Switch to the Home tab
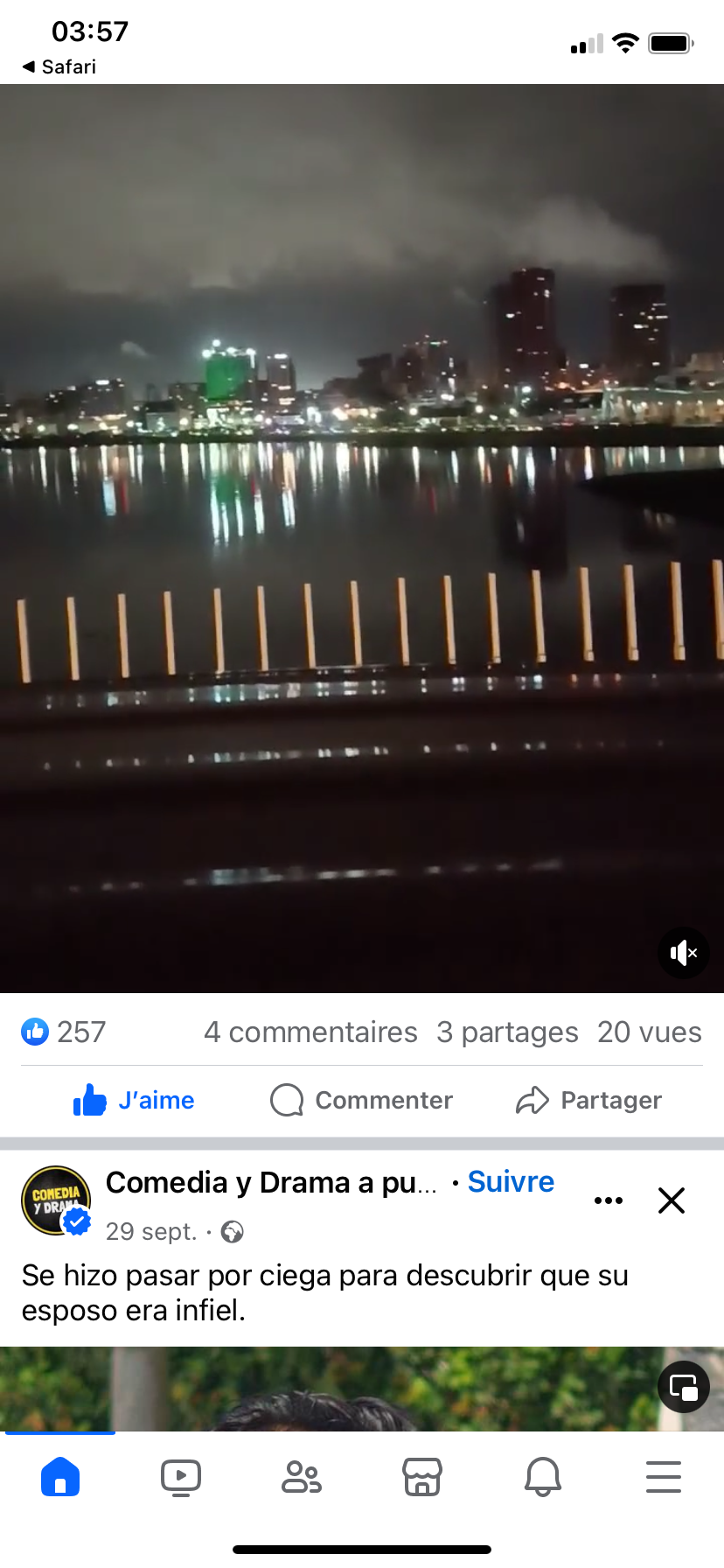Image resolution: width=724 pixels, height=1568 pixels. tap(60, 1477)
